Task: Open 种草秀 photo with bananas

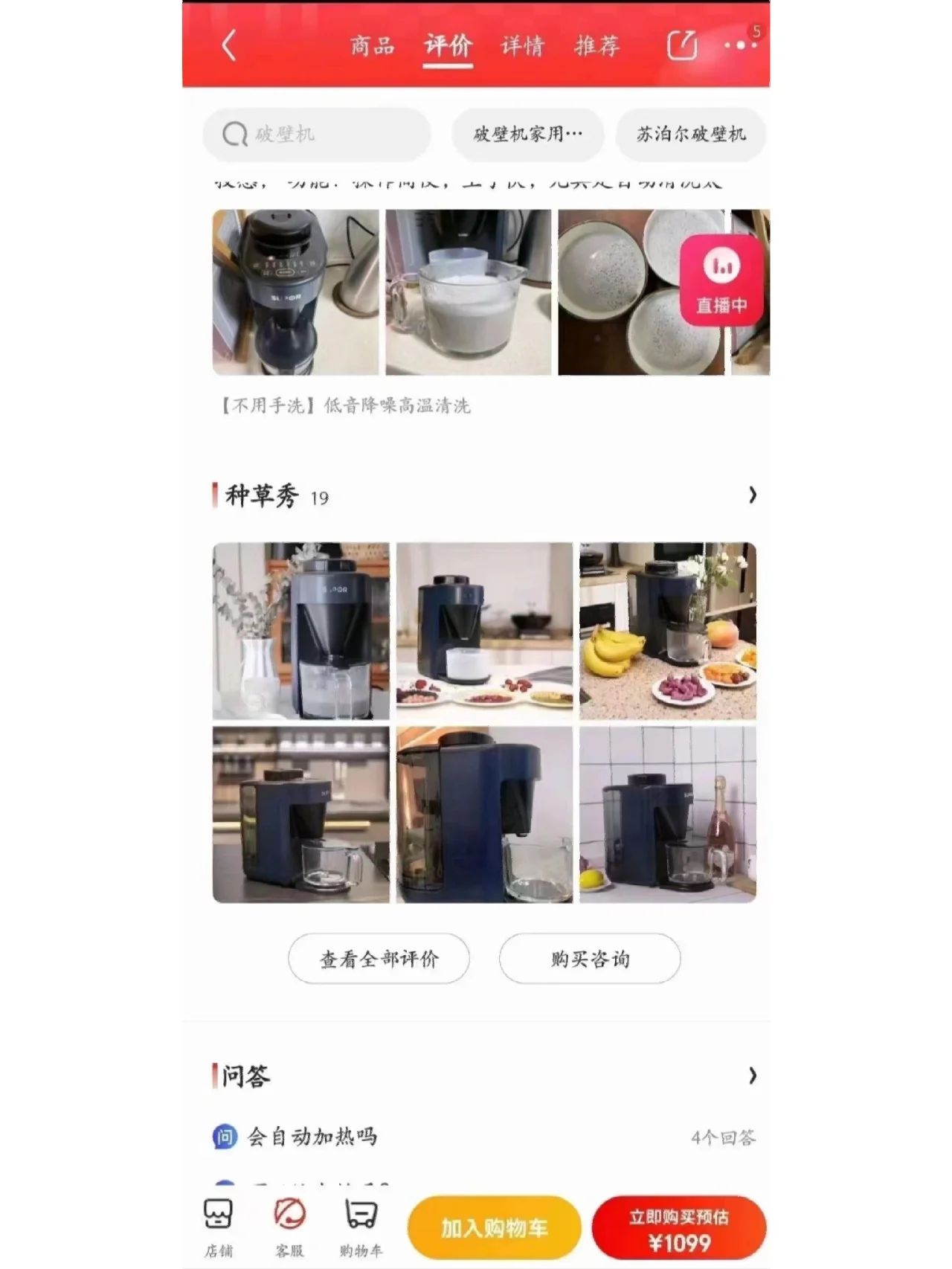Action: point(667,631)
